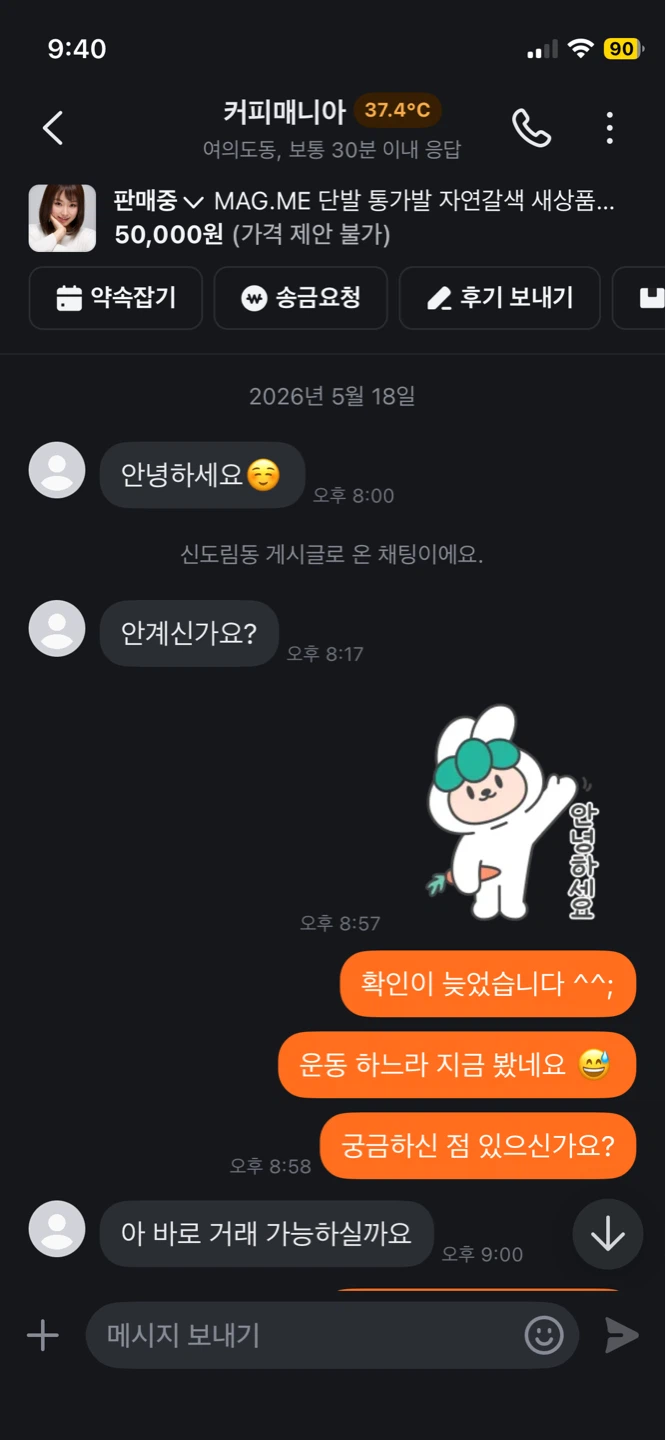Call 커피매니아 with the phone icon

pos(531,128)
